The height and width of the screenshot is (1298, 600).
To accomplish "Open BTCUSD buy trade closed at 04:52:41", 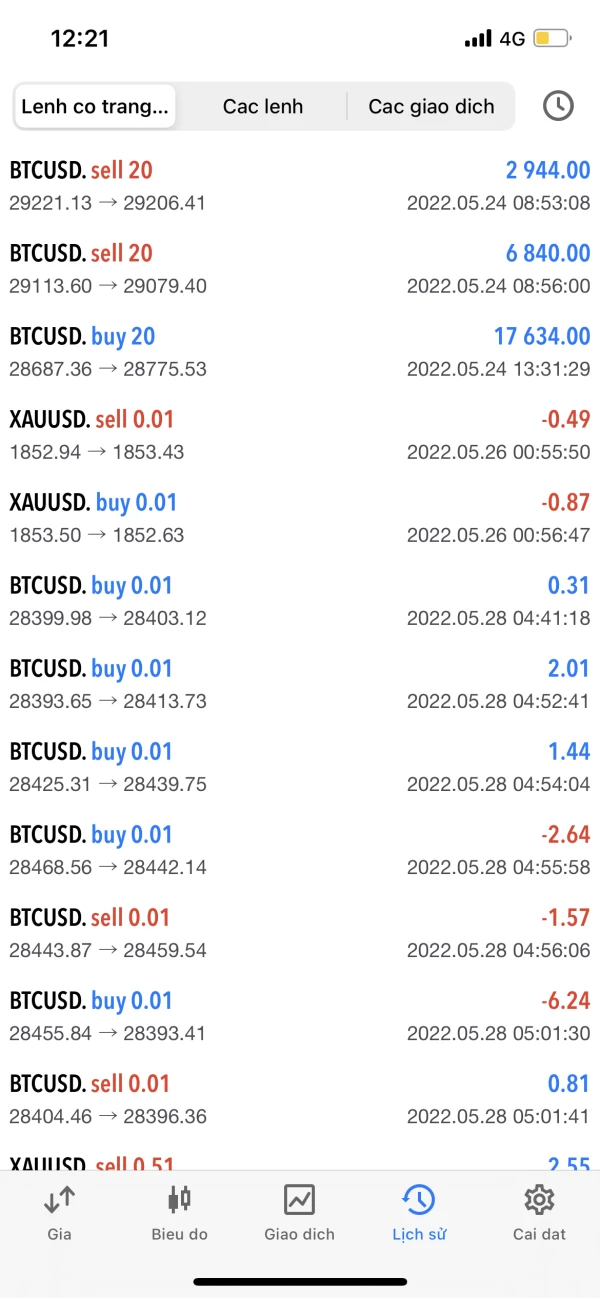I will click(x=300, y=684).
